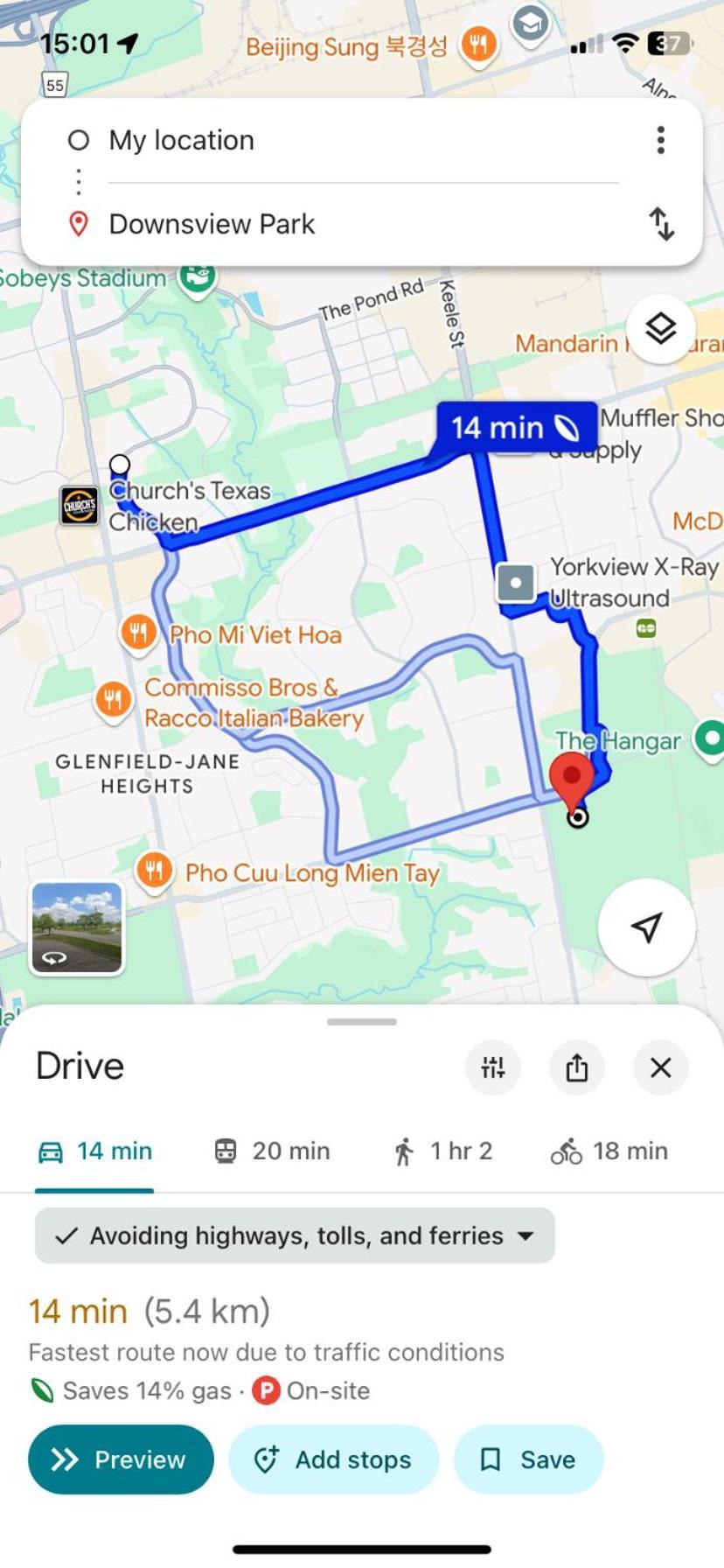Image resolution: width=724 pixels, height=1568 pixels.
Task: Swap start and destination locations
Action: tap(662, 224)
